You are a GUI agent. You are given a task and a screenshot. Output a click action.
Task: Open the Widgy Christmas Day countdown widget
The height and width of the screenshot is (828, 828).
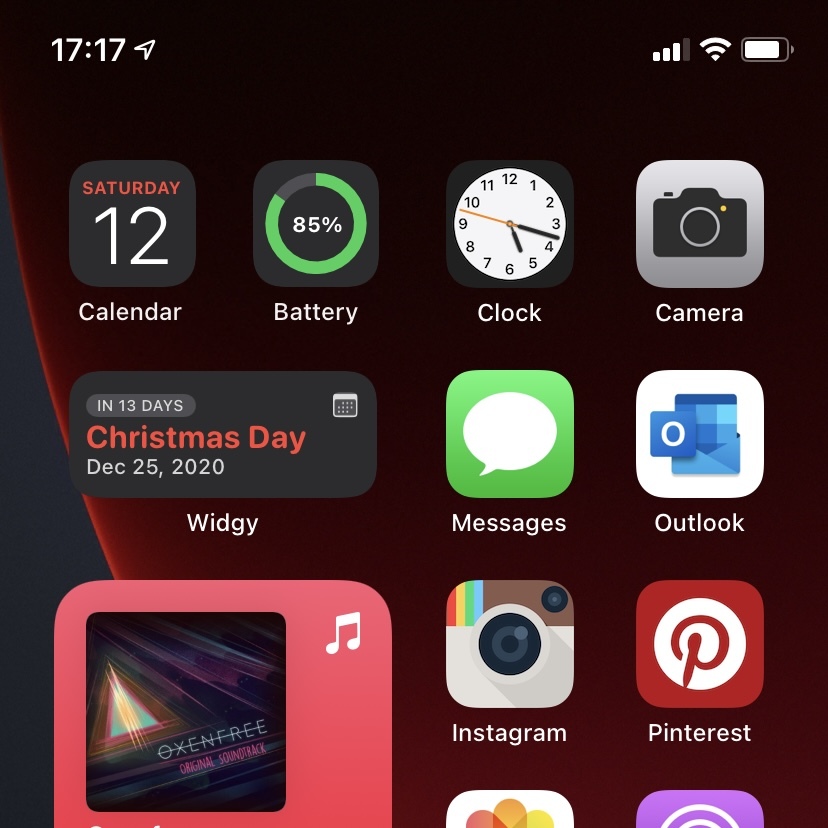(222, 435)
